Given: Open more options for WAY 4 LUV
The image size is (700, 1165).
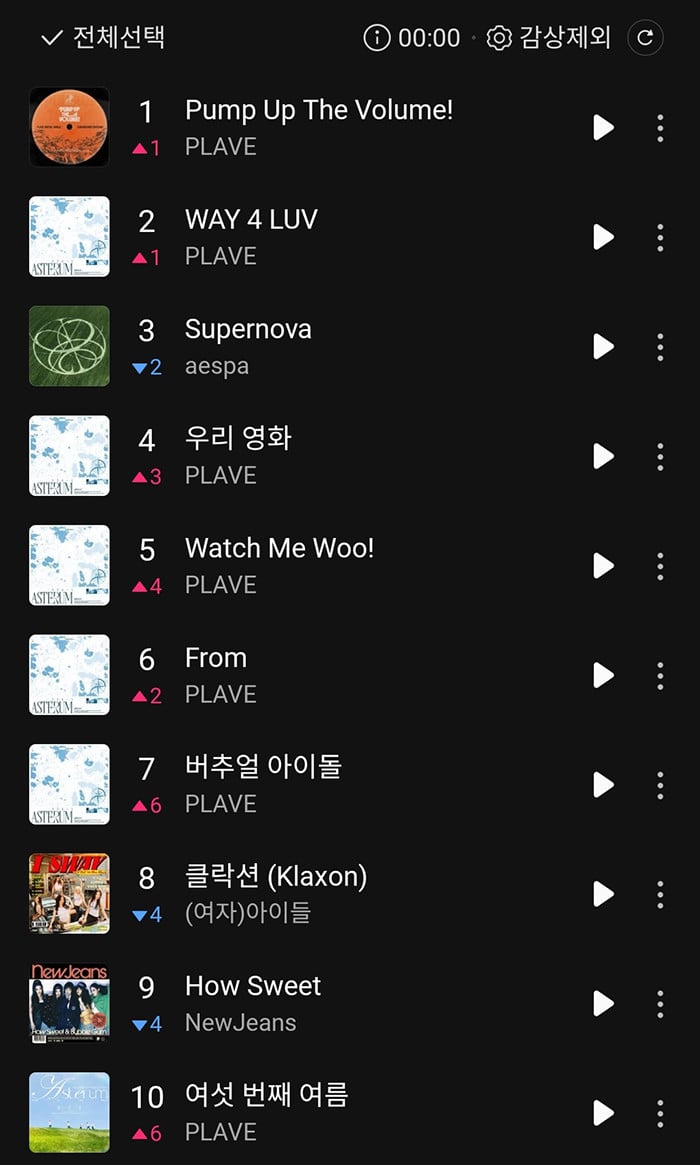Looking at the screenshot, I should tap(660, 237).
